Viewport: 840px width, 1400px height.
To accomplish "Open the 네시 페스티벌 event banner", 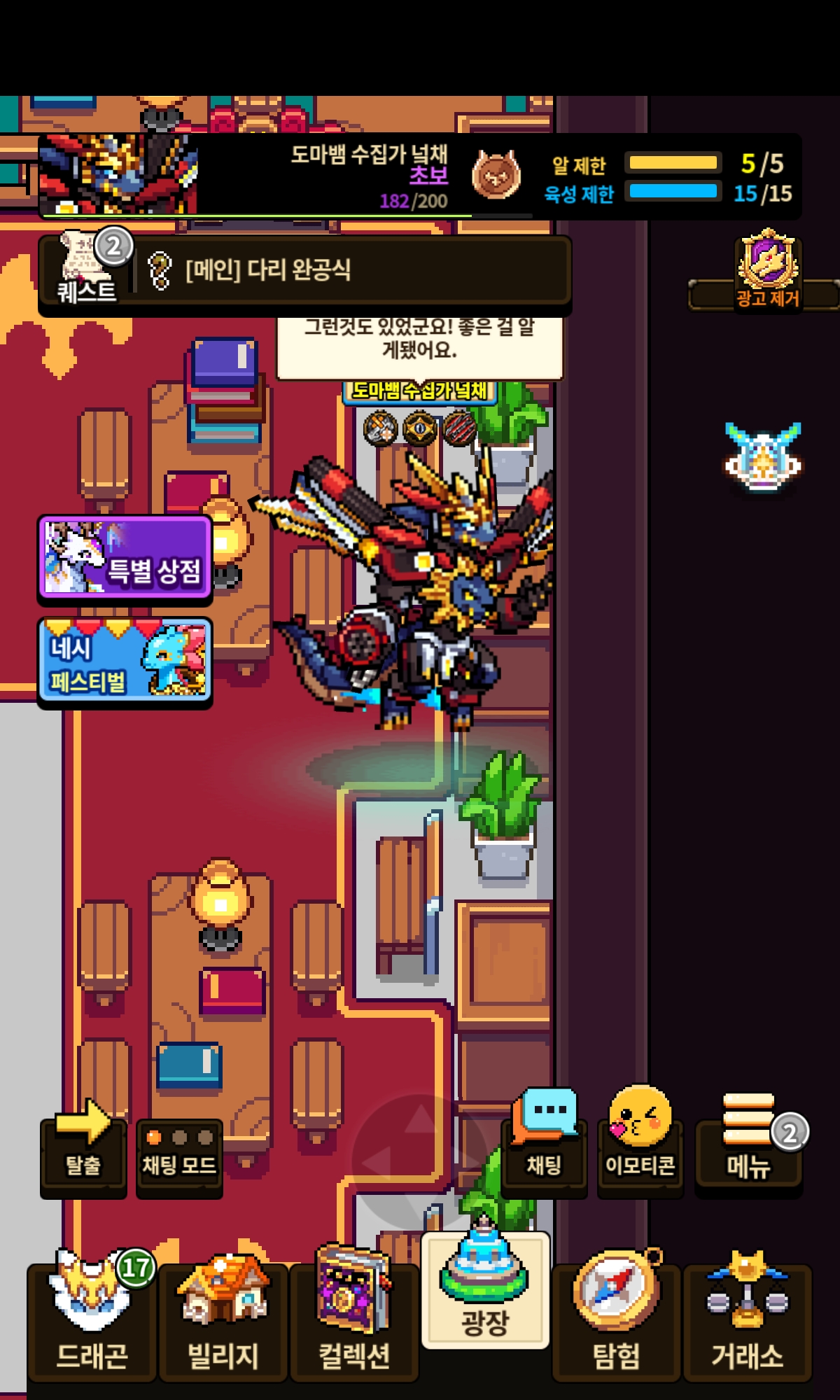I will [125, 660].
